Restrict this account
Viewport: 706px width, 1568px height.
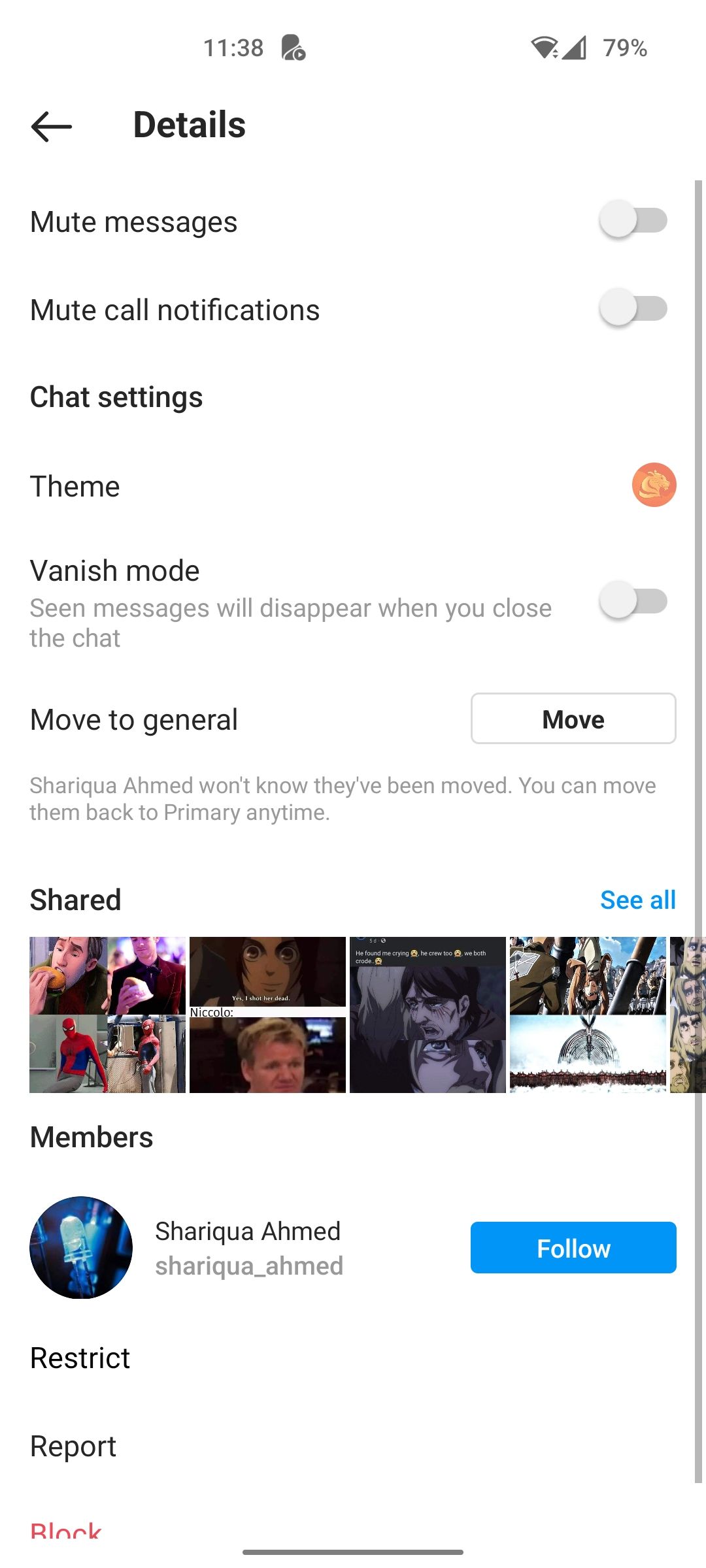80,1358
